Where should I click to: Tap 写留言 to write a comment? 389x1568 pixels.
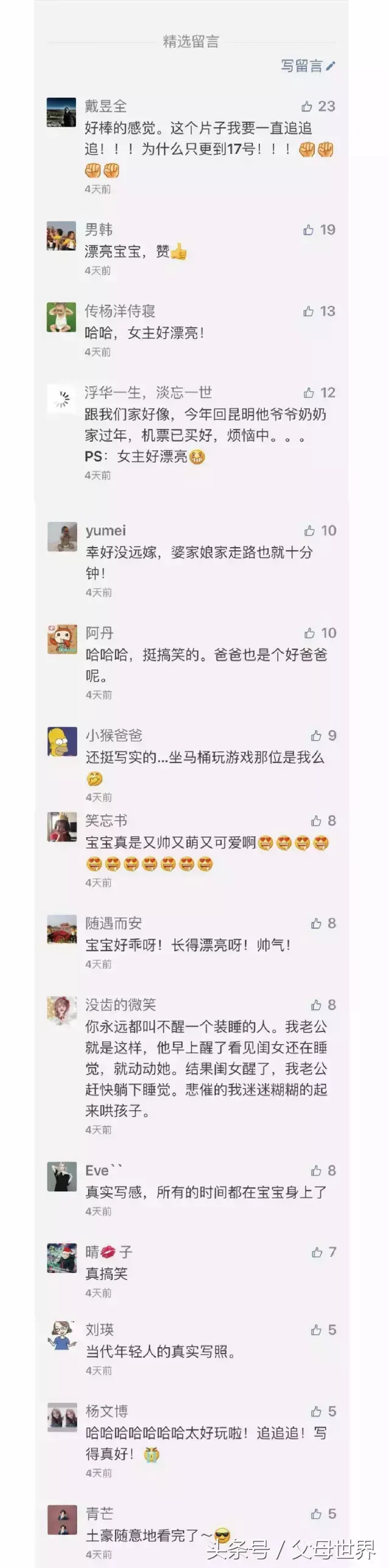308,66
